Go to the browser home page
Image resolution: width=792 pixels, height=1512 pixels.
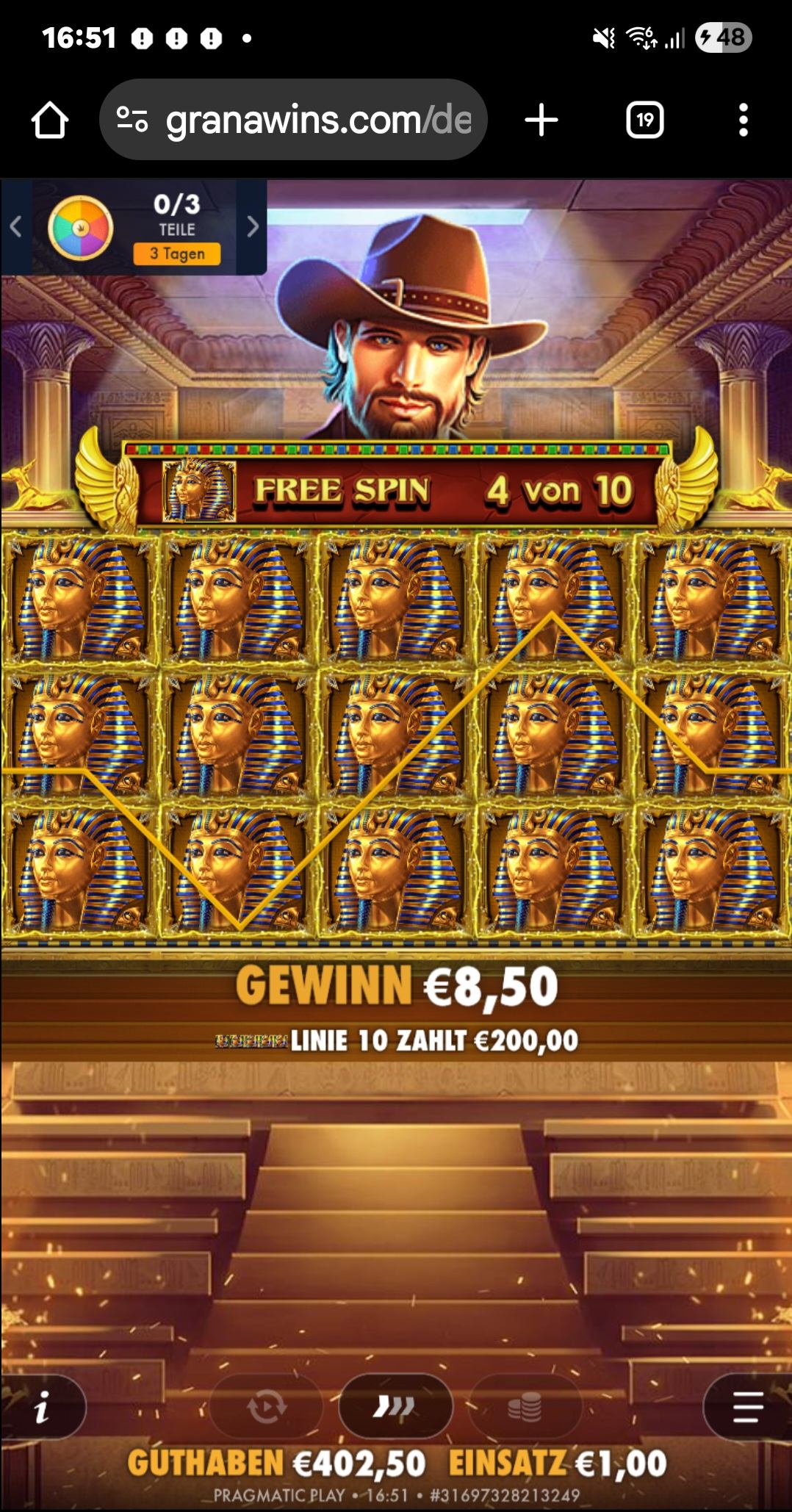50,120
